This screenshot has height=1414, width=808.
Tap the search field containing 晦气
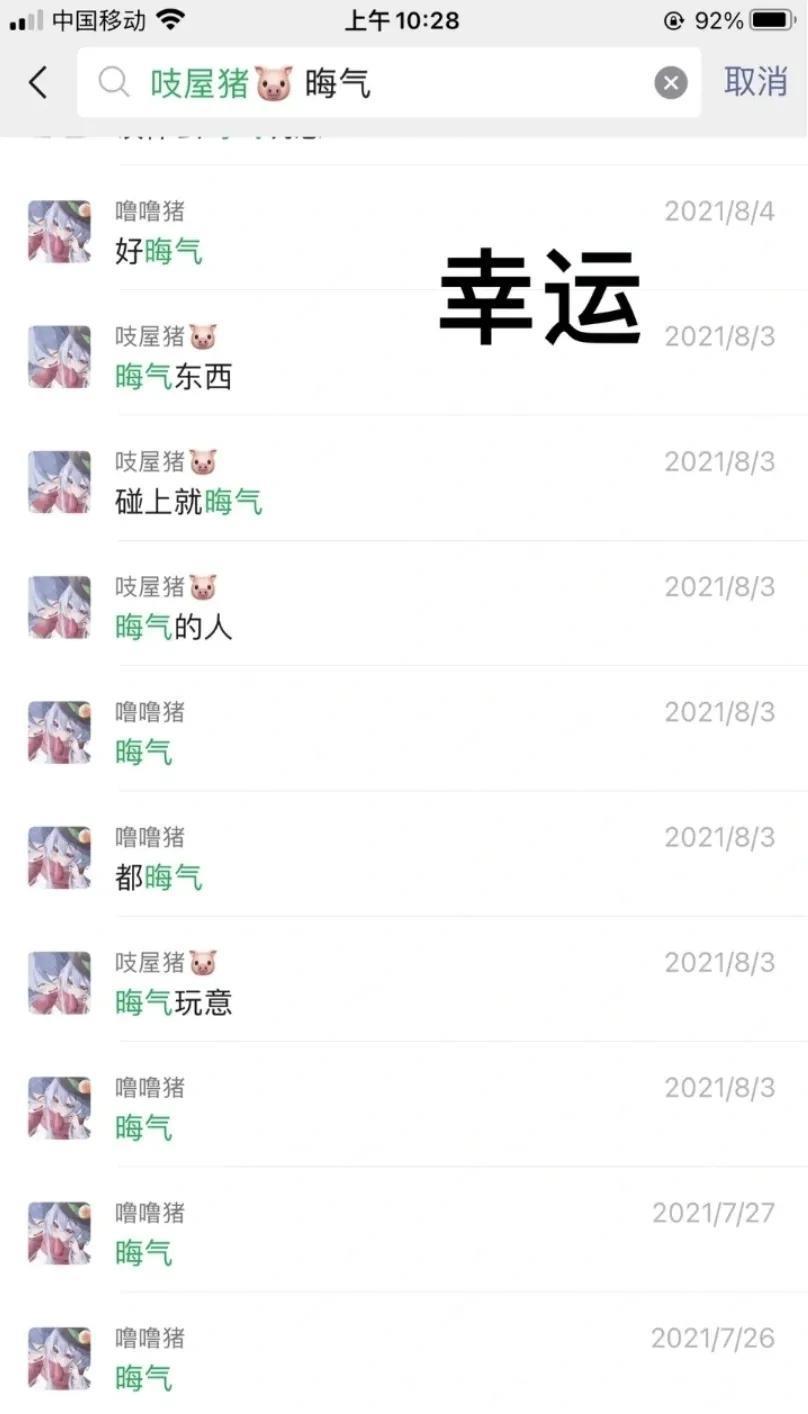(x=400, y=84)
